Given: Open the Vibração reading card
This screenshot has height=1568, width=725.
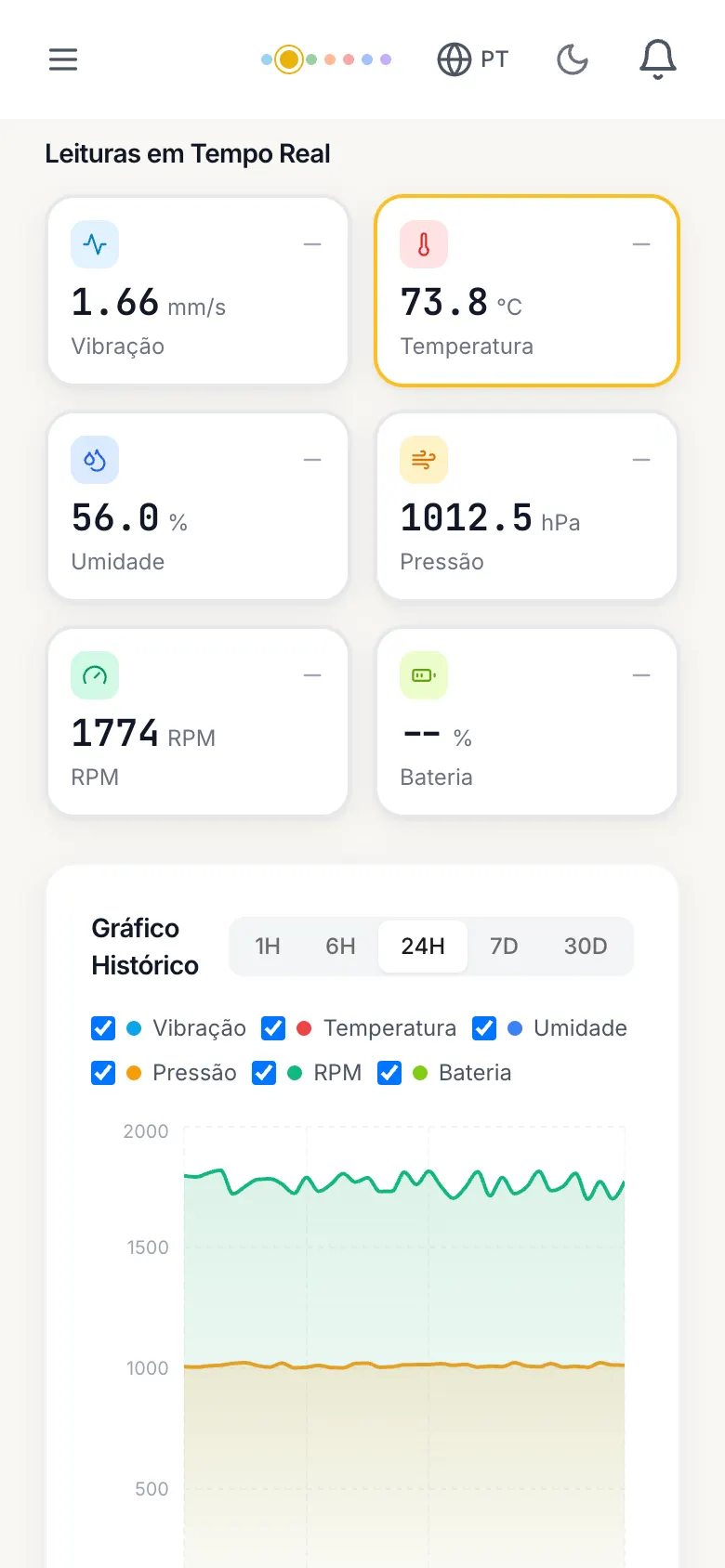Looking at the screenshot, I should 198,290.
